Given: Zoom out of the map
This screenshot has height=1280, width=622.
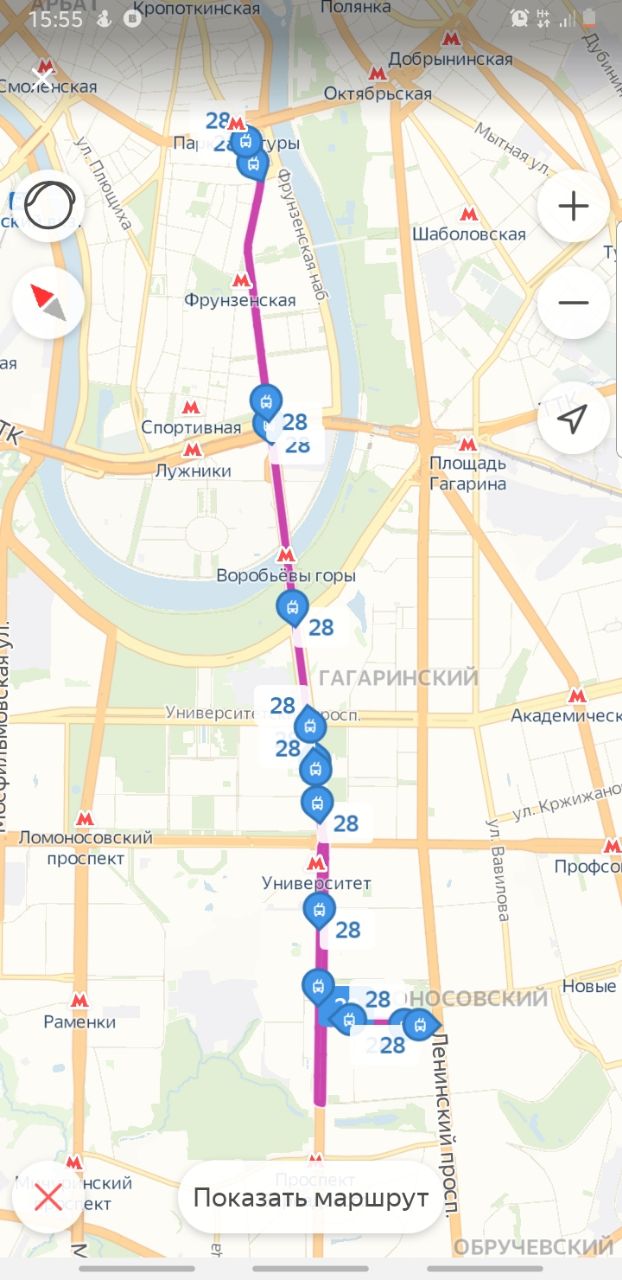Looking at the screenshot, I should 573,303.
